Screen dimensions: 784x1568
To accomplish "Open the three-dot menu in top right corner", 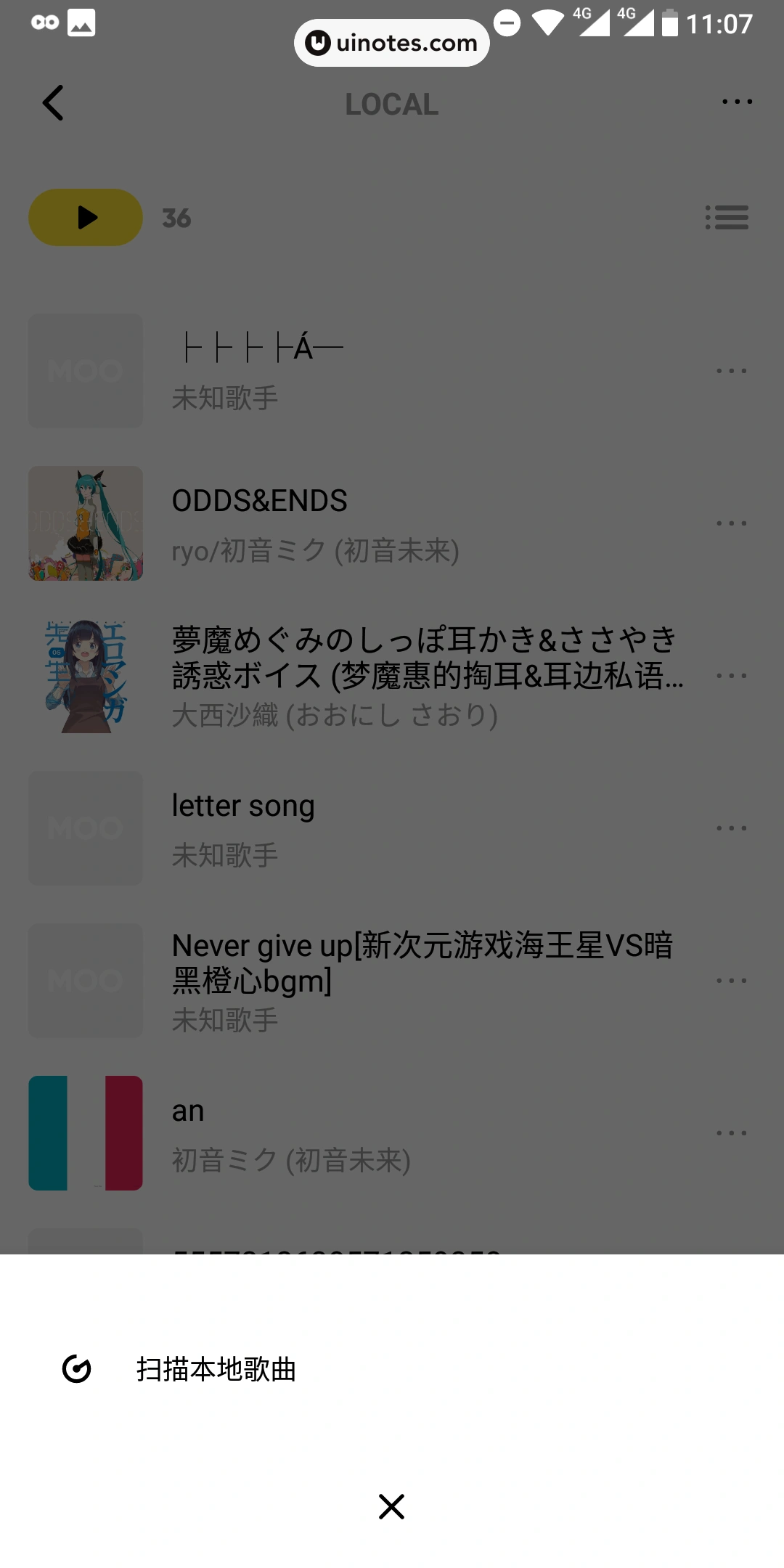I will point(736,102).
